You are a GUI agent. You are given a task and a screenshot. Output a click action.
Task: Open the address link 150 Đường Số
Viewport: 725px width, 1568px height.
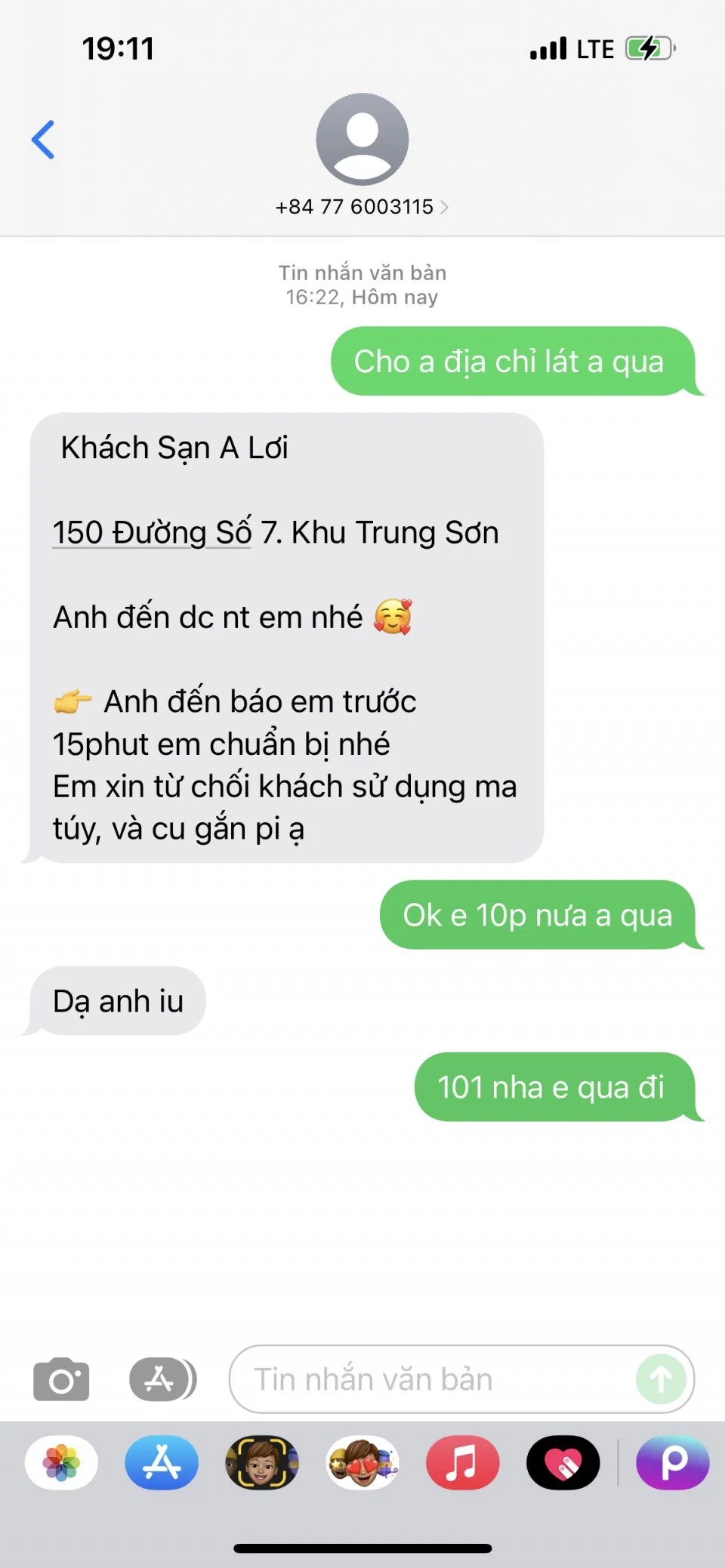coord(151,533)
